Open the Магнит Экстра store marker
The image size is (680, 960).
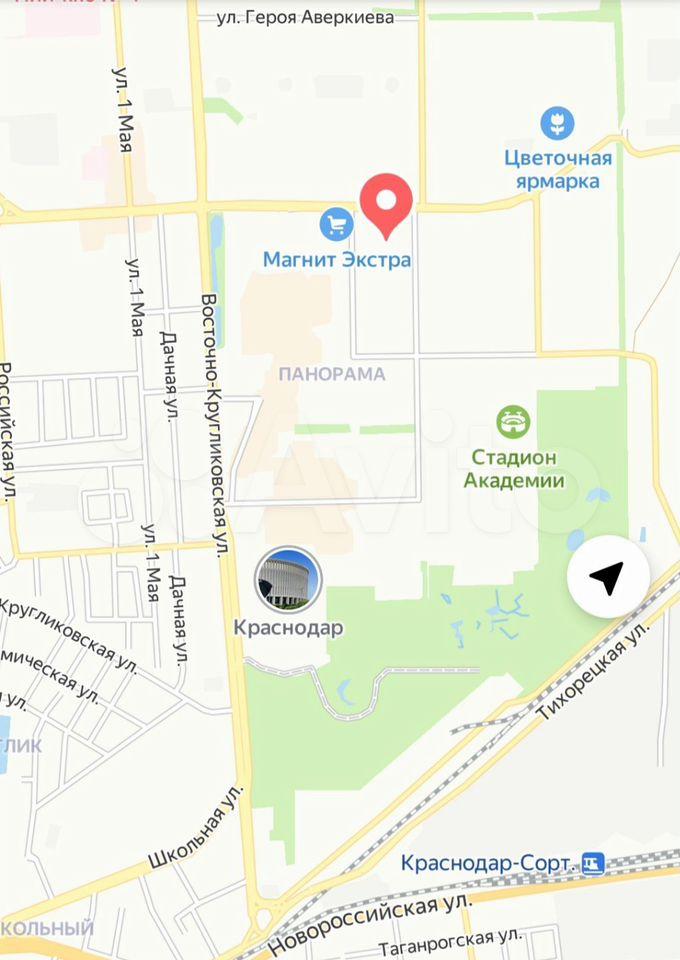(336, 223)
